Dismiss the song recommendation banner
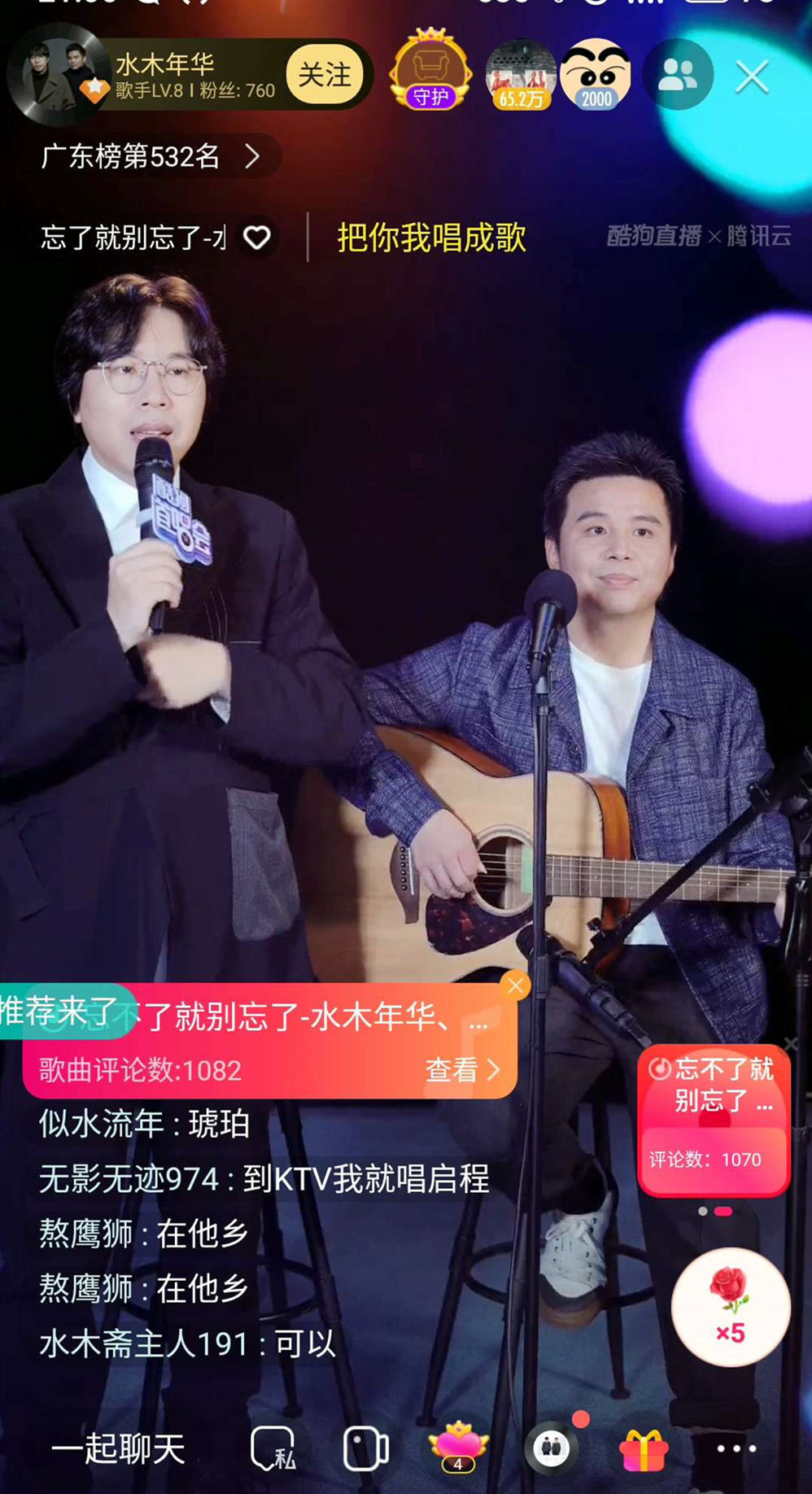This screenshot has width=812, height=1494. [515, 986]
